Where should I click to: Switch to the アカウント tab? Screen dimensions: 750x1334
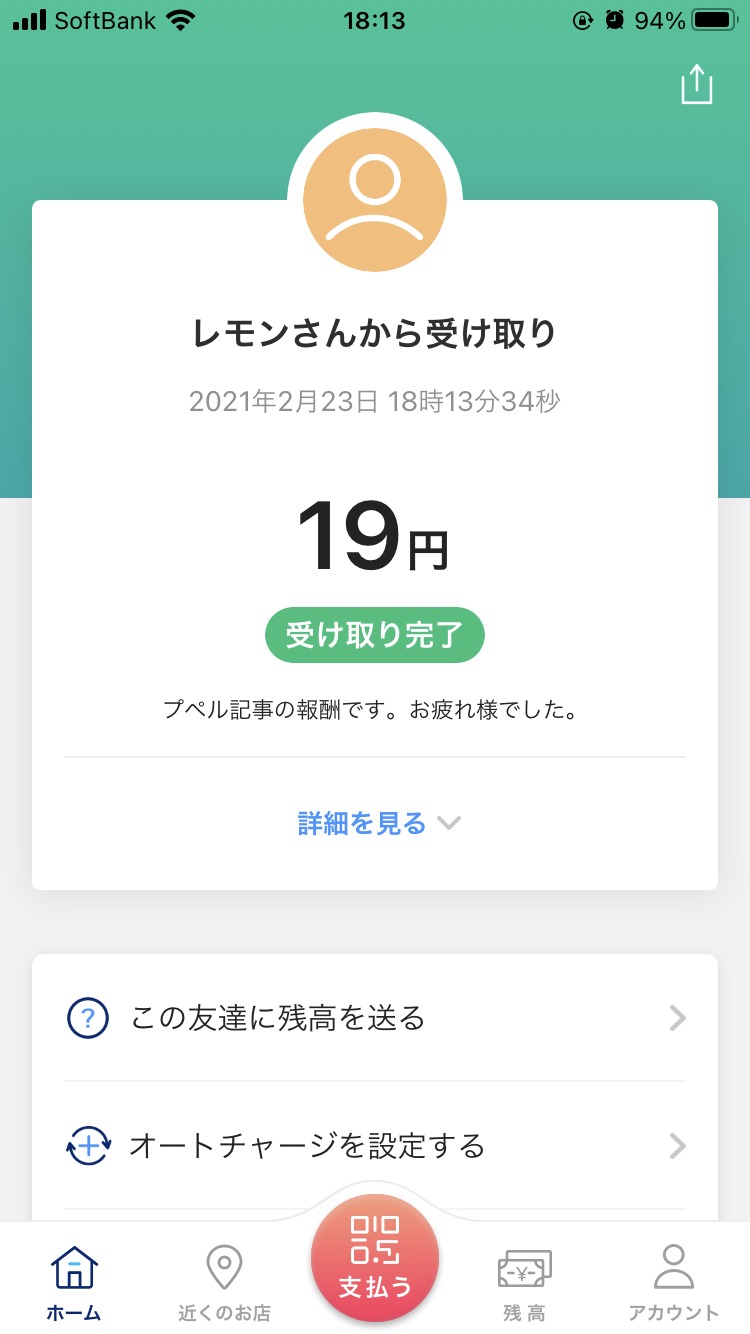pyautogui.click(x=673, y=1282)
